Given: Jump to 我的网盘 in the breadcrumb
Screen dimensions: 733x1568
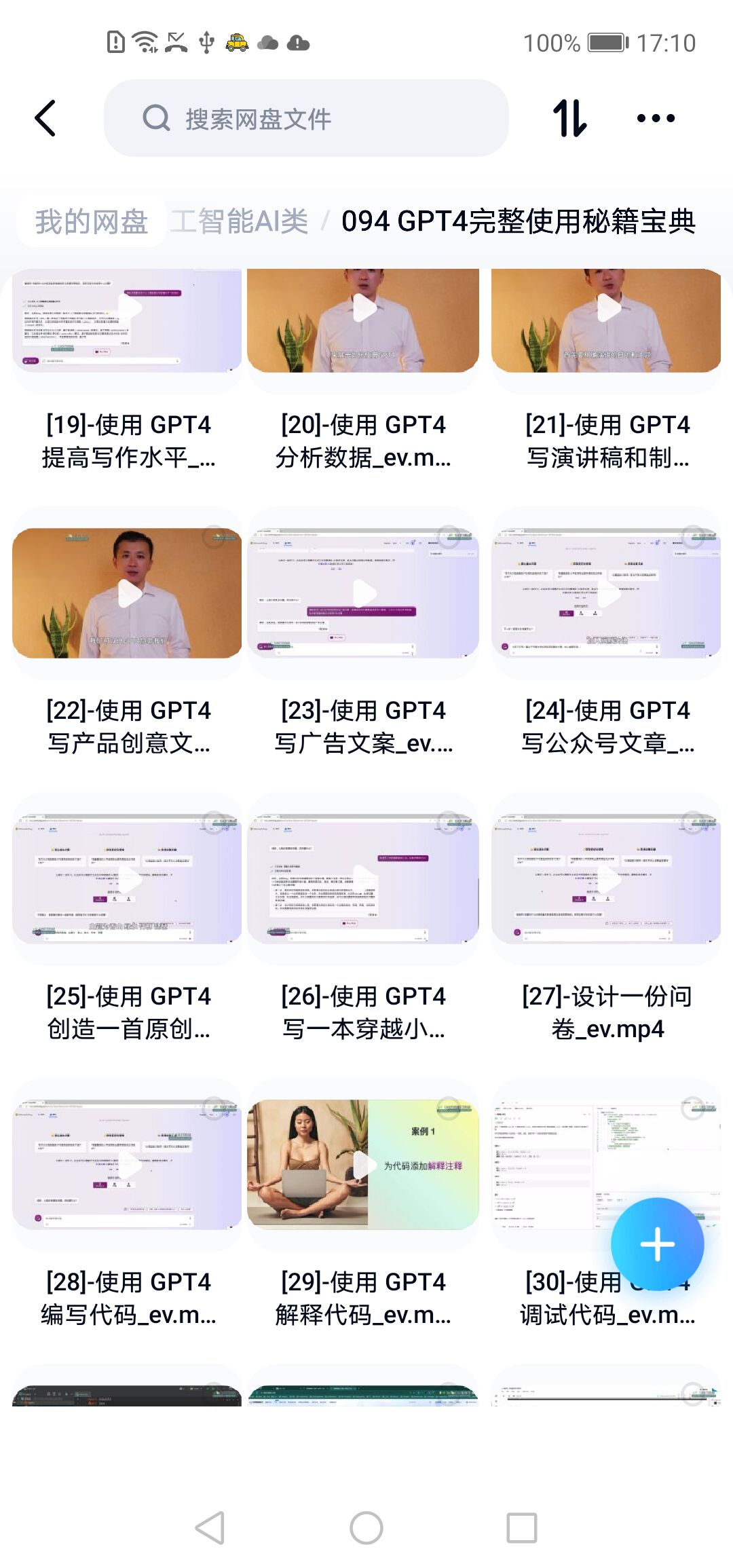Looking at the screenshot, I should (92, 221).
